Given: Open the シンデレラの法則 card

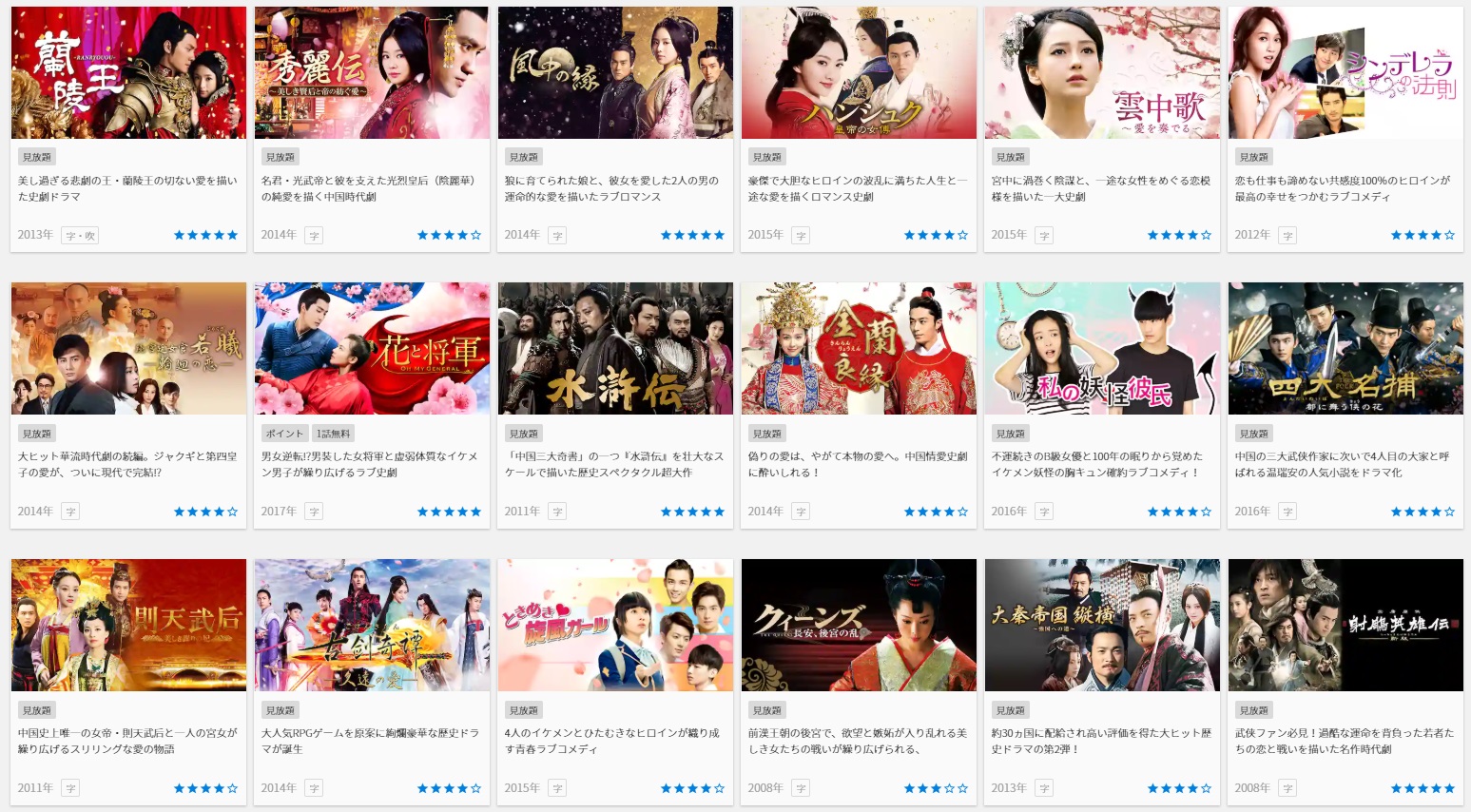Looking at the screenshot, I should 1345,74.
